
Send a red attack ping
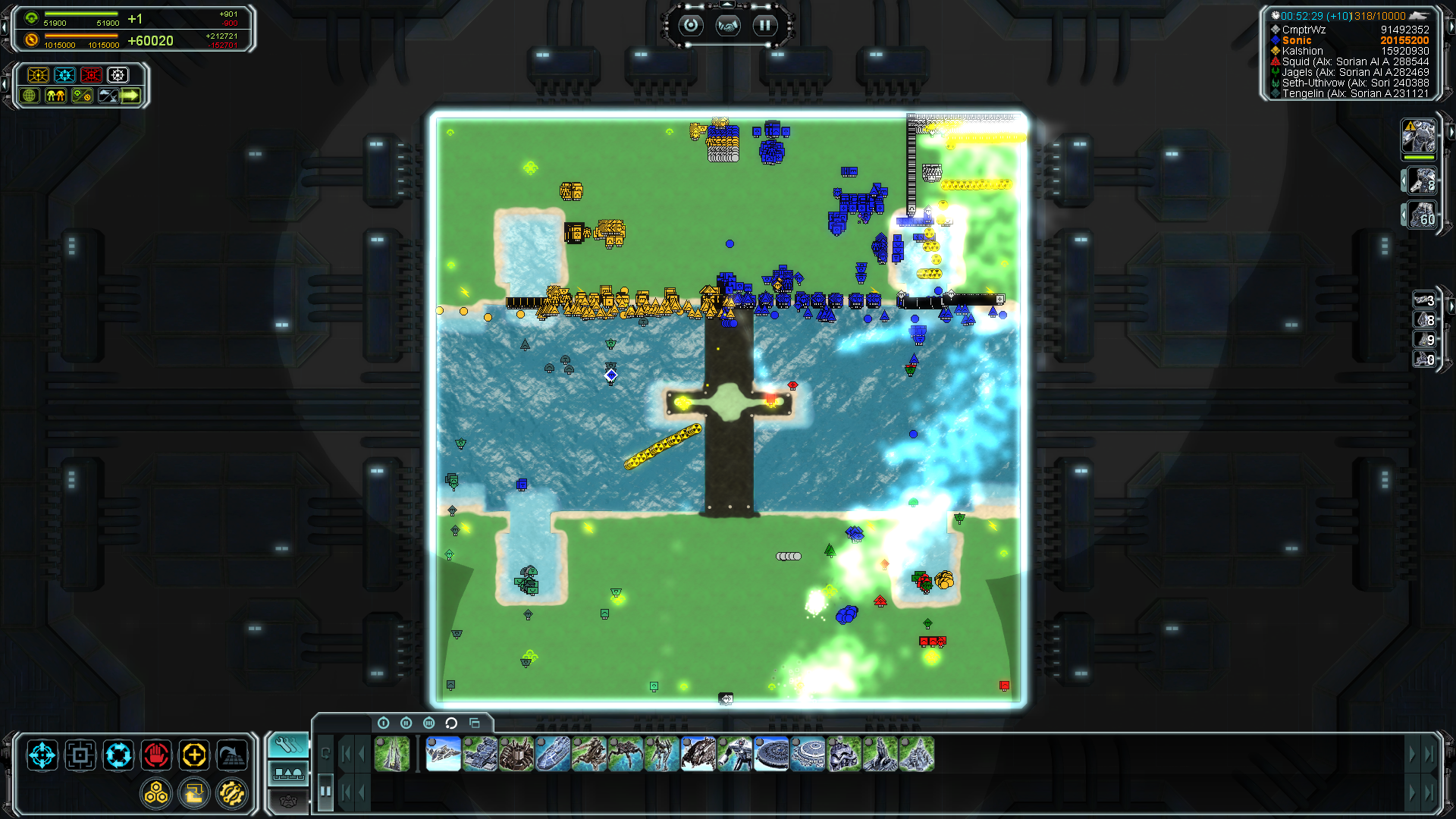tap(92, 75)
